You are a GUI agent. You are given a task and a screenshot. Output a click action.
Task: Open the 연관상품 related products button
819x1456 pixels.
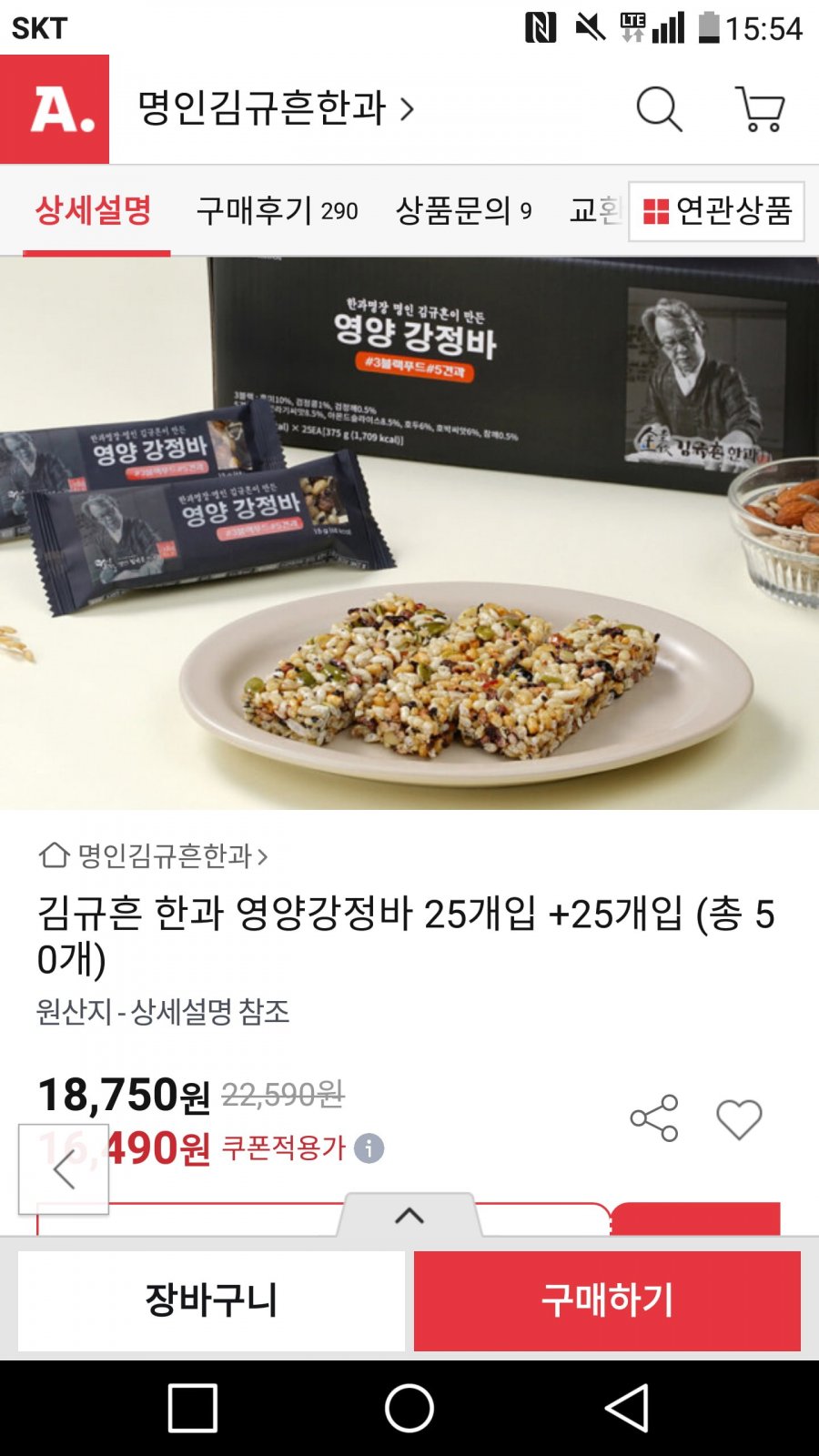pos(716,211)
